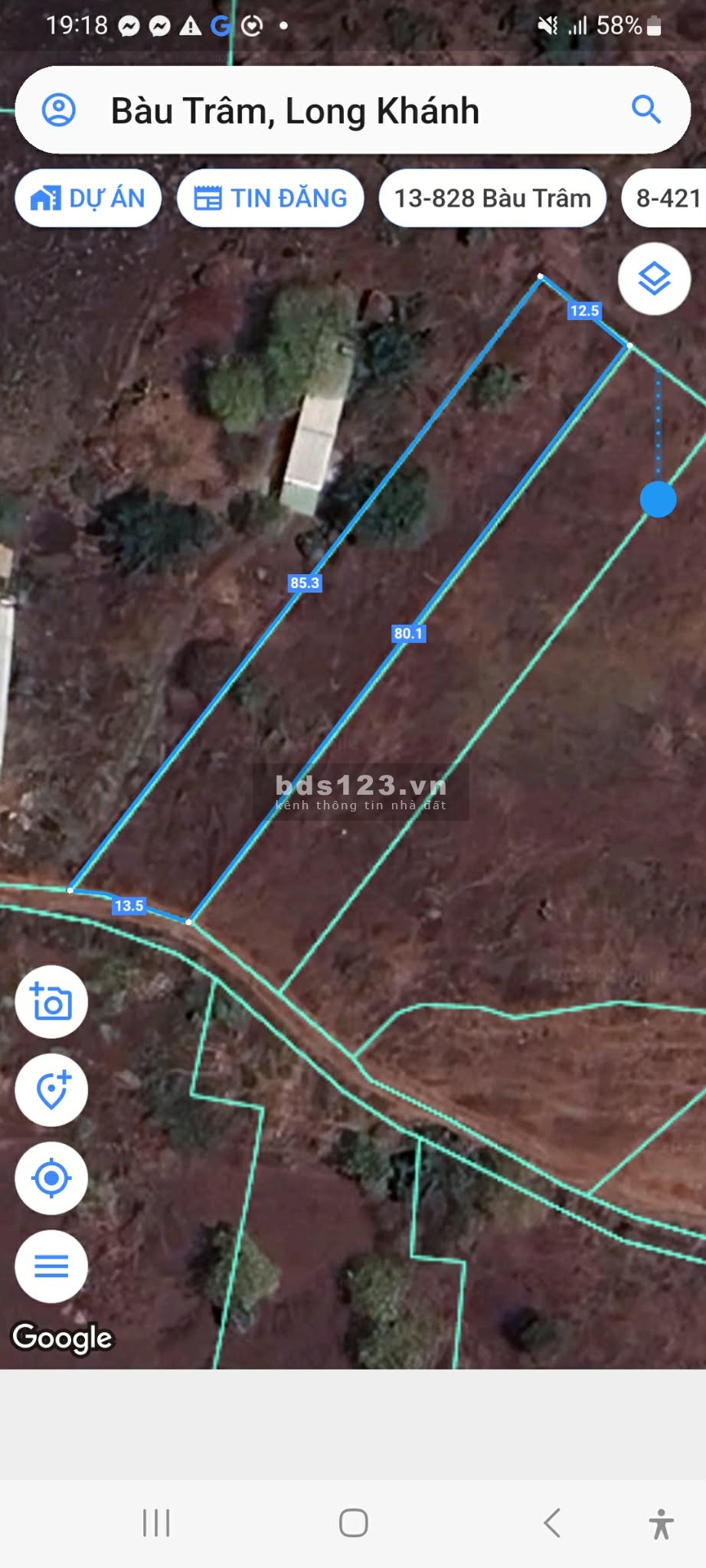Viewport: 706px width, 1568px height.
Task: Go back with system back button
Action: 552,1523
